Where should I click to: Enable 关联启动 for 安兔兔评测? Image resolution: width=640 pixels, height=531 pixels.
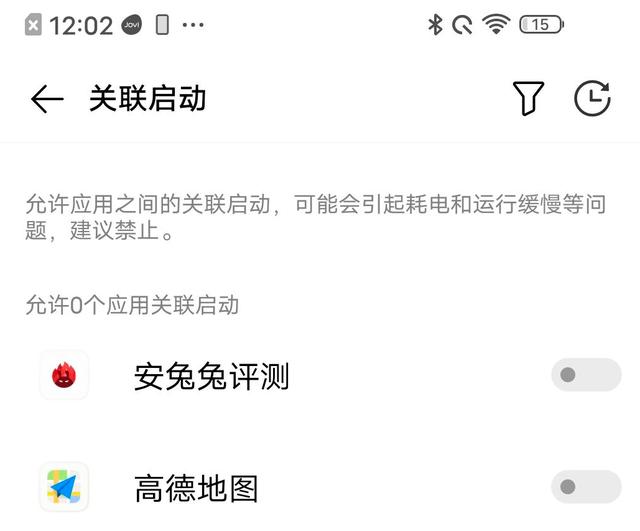tap(585, 375)
